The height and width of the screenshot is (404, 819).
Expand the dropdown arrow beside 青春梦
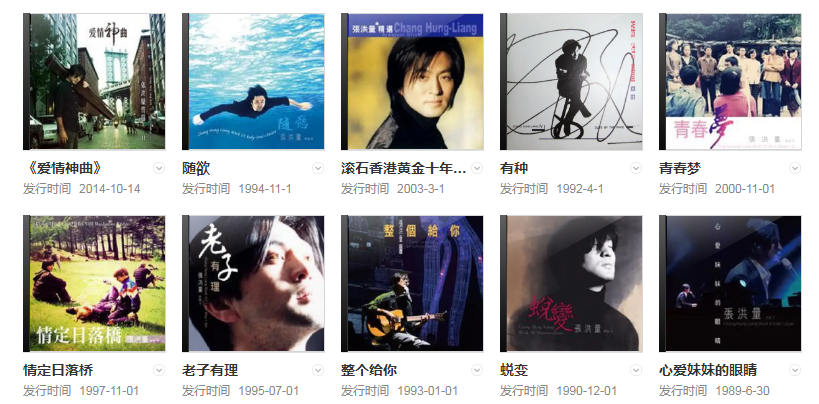pyautogui.click(x=795, y=168)
